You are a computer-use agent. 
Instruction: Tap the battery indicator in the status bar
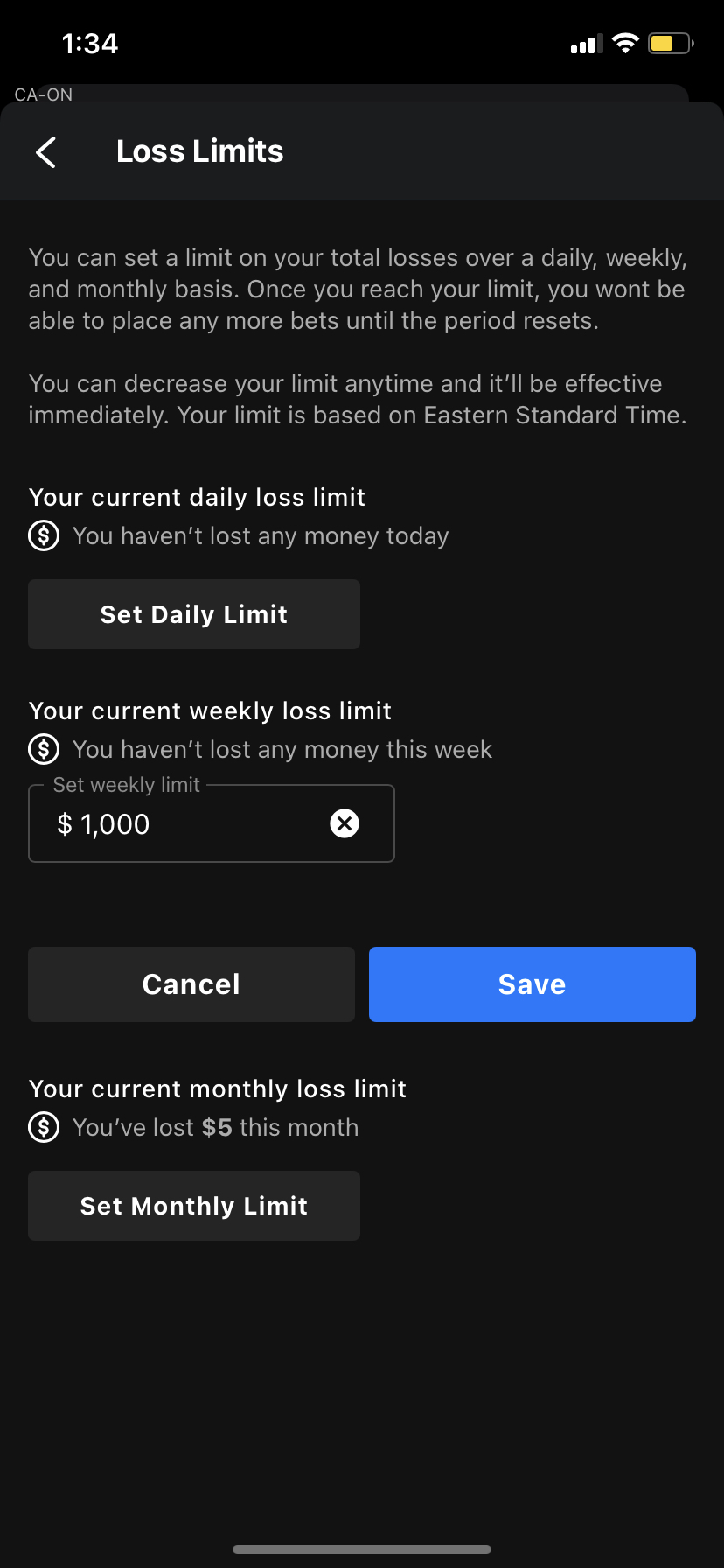668,42
